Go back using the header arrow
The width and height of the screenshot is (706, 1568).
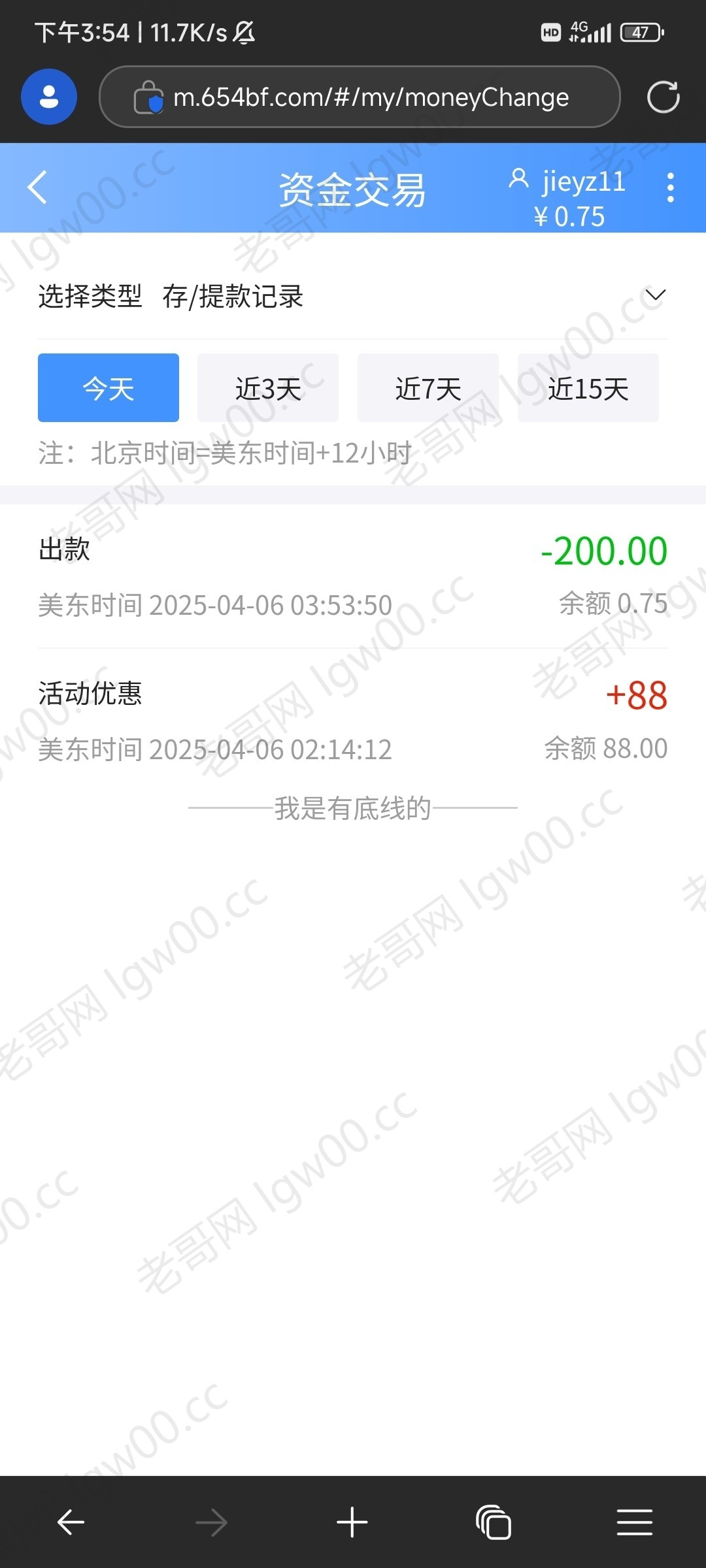tap(37, 188)
